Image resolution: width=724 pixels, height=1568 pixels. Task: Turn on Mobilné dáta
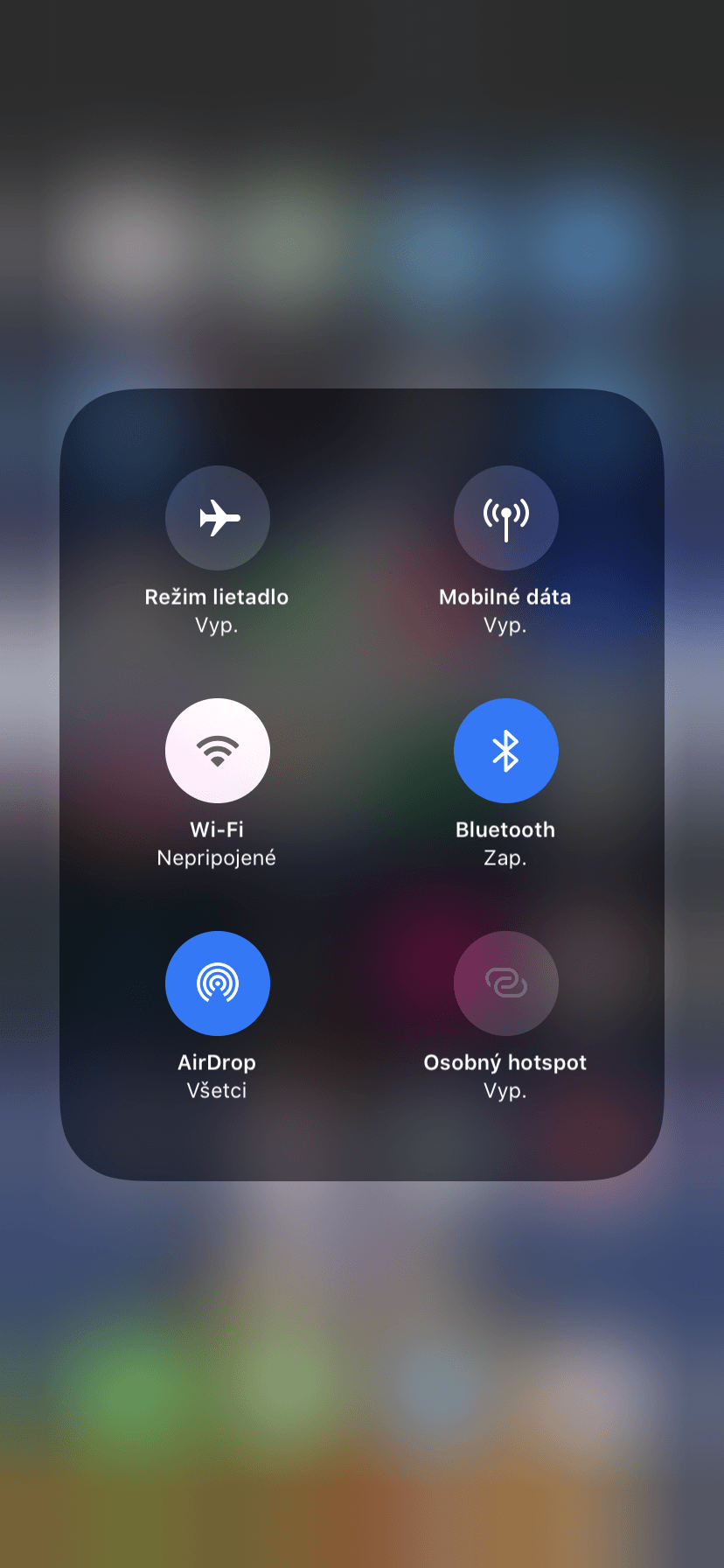pos(506,518)
